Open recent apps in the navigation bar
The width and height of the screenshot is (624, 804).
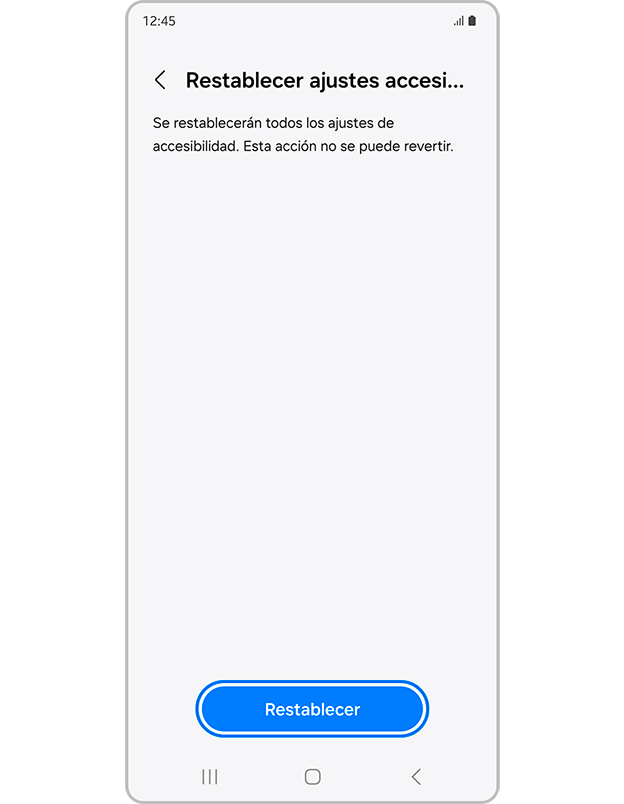[209, 776]
